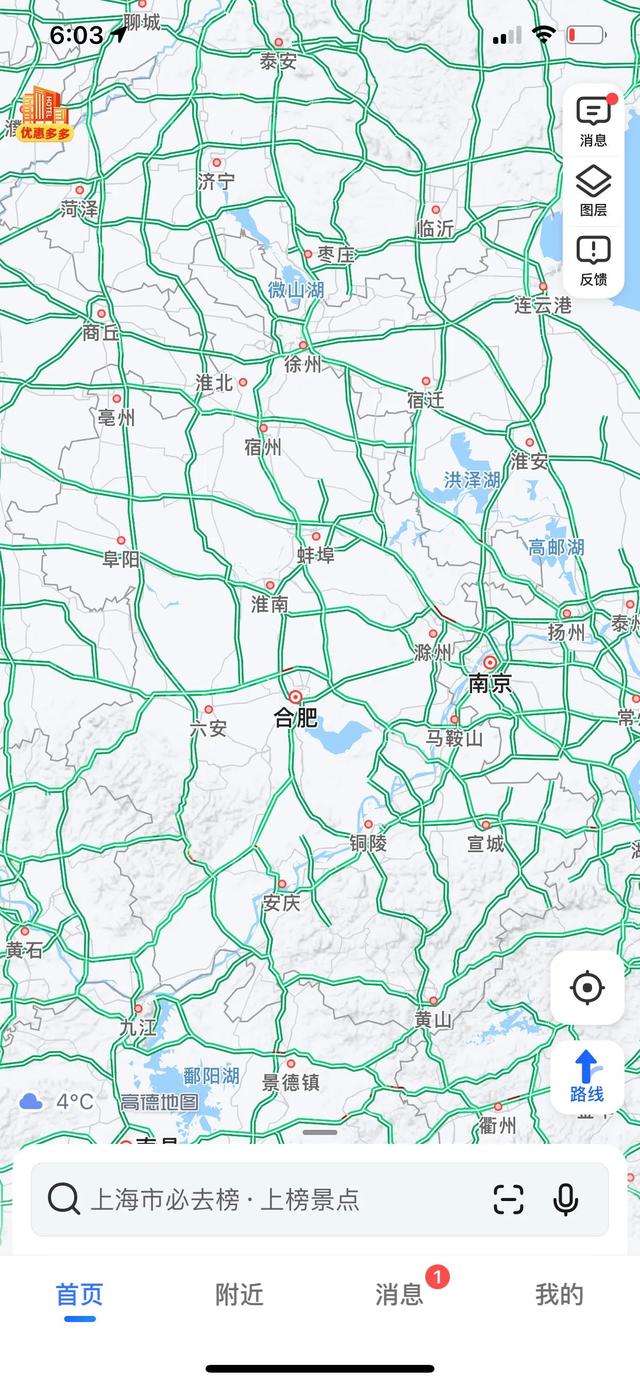
Task: Open the scan icon in the search bar
Action: point(509,1199)
